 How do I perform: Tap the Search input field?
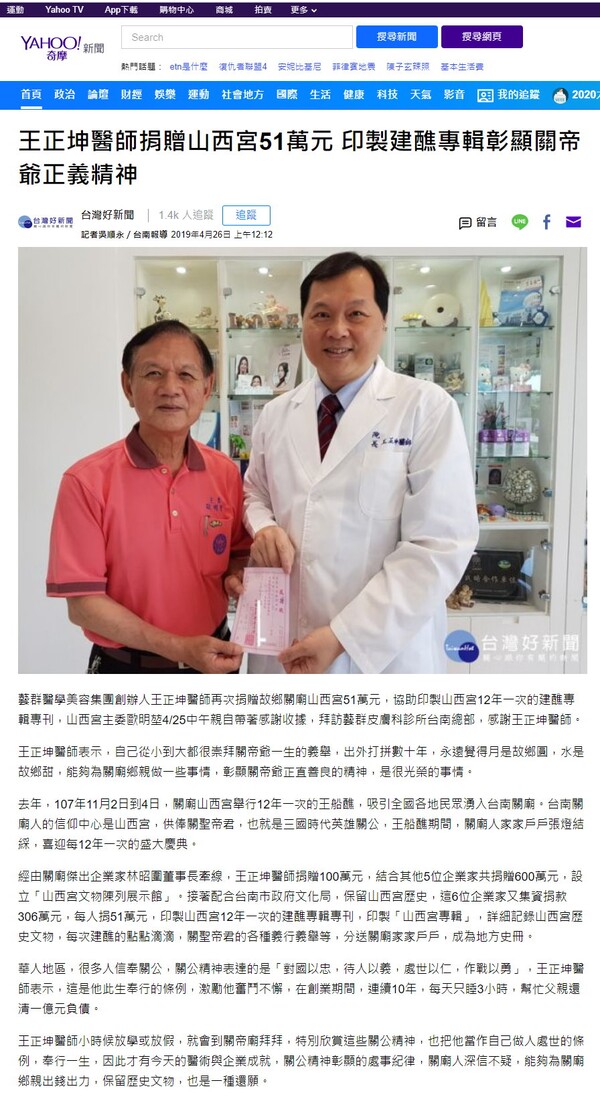236,37
